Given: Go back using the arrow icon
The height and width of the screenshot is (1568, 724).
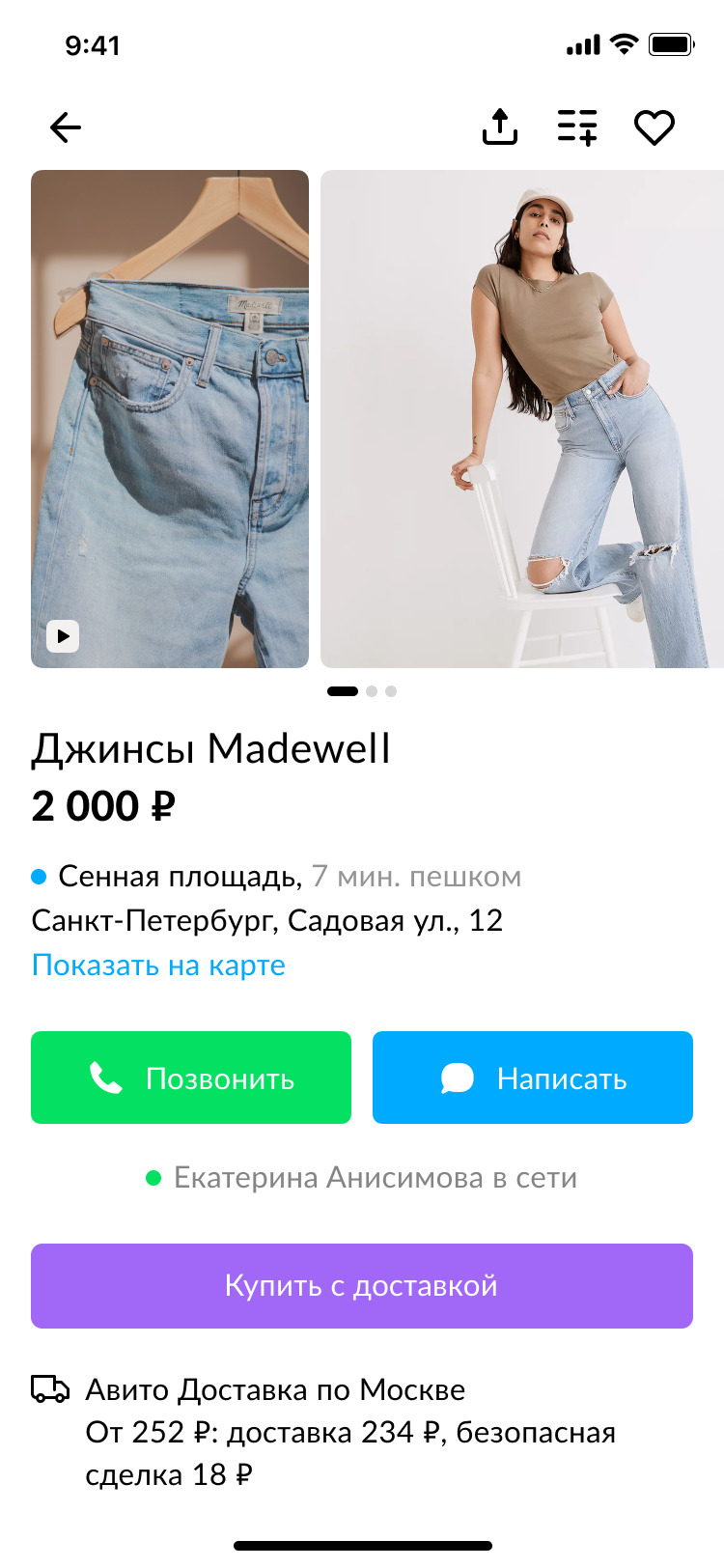Looking at the screenshot, I should [x=66, y=127].
